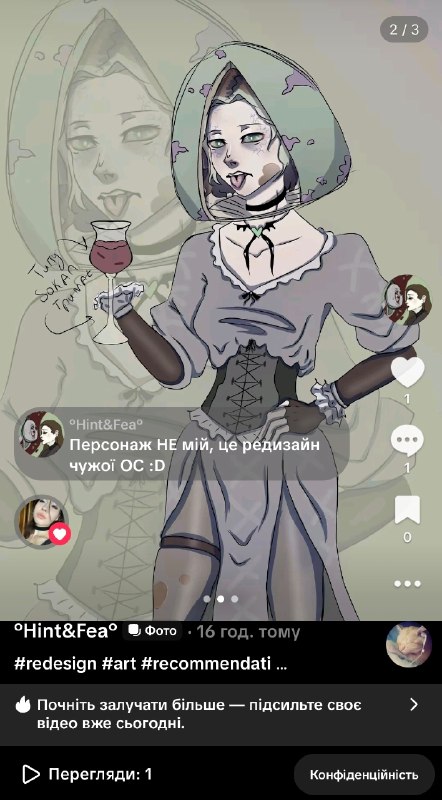Open the avatar of the user who liked
The width and height of the screenshot is (442, 800).
coord(42,521)
